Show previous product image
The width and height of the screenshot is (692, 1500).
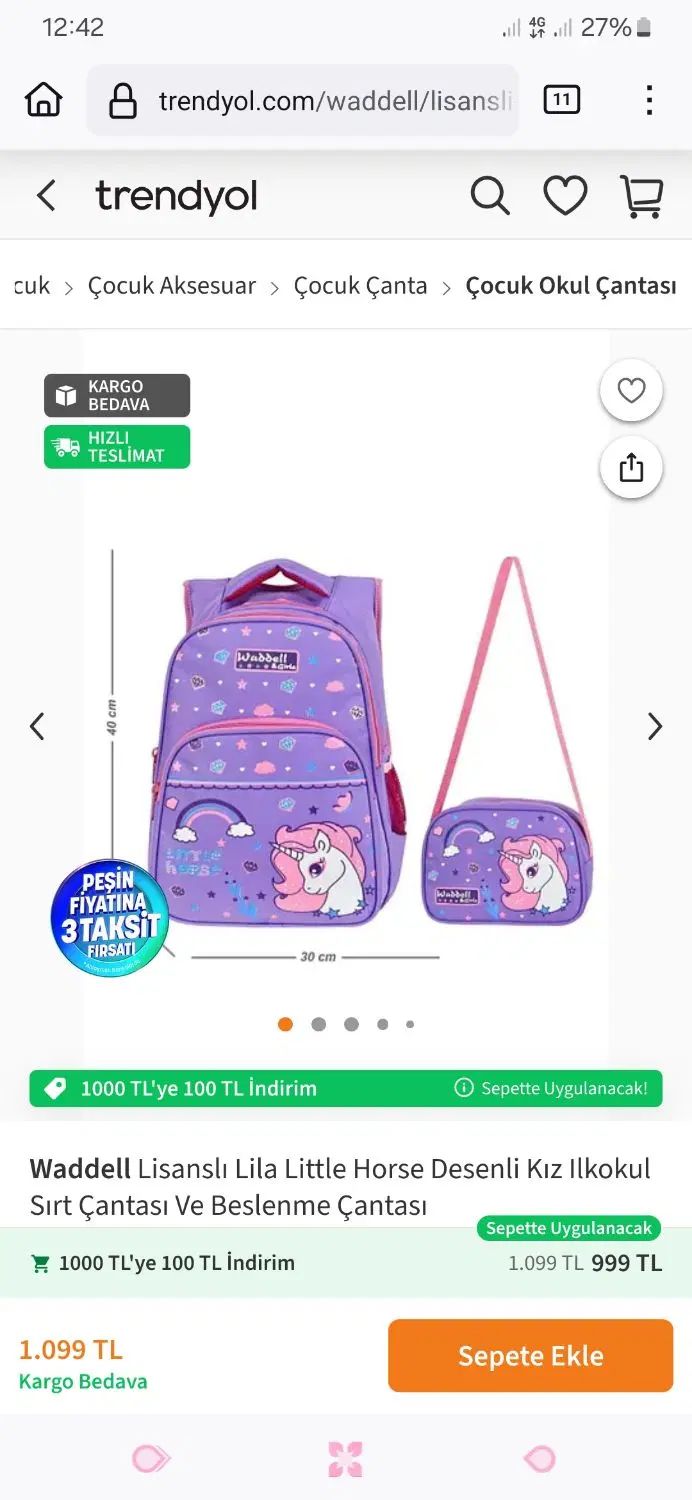click(x=37, y=726)
